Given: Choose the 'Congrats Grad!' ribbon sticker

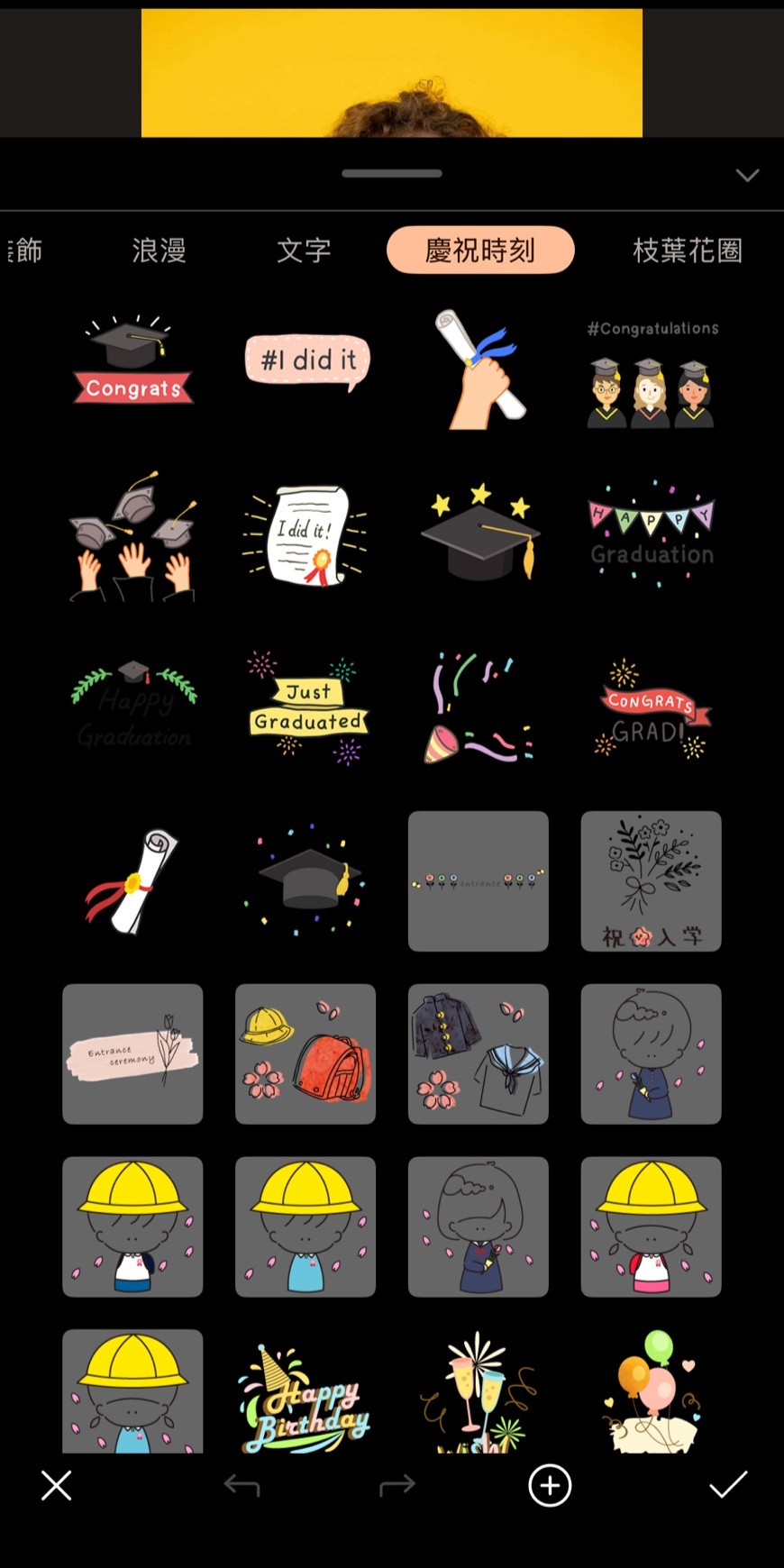Looking at the screenshot, I should pyautogui.click(x=652, y=708).
